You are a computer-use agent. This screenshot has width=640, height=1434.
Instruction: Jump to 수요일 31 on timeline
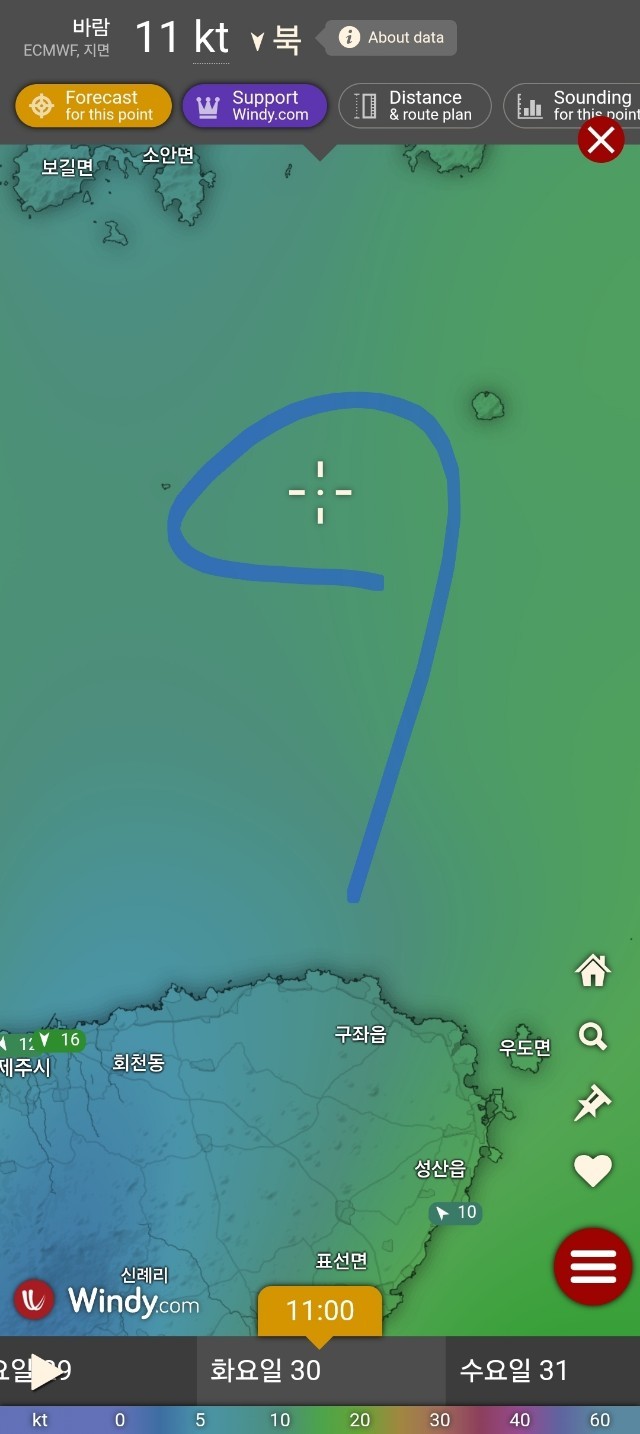[x=513, y=1370]
